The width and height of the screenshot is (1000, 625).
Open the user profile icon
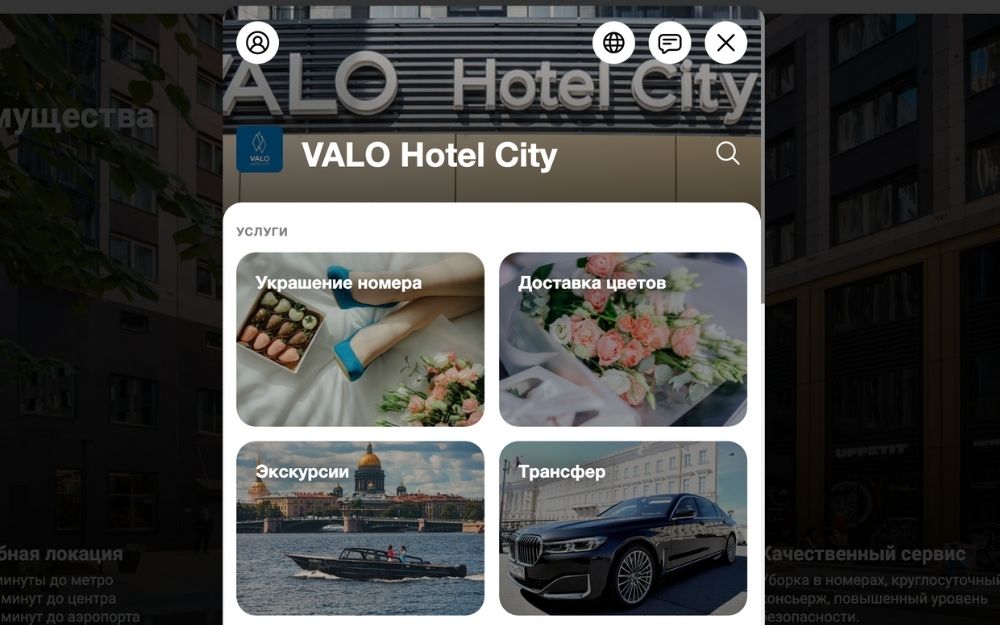click(x=258, y=43)
